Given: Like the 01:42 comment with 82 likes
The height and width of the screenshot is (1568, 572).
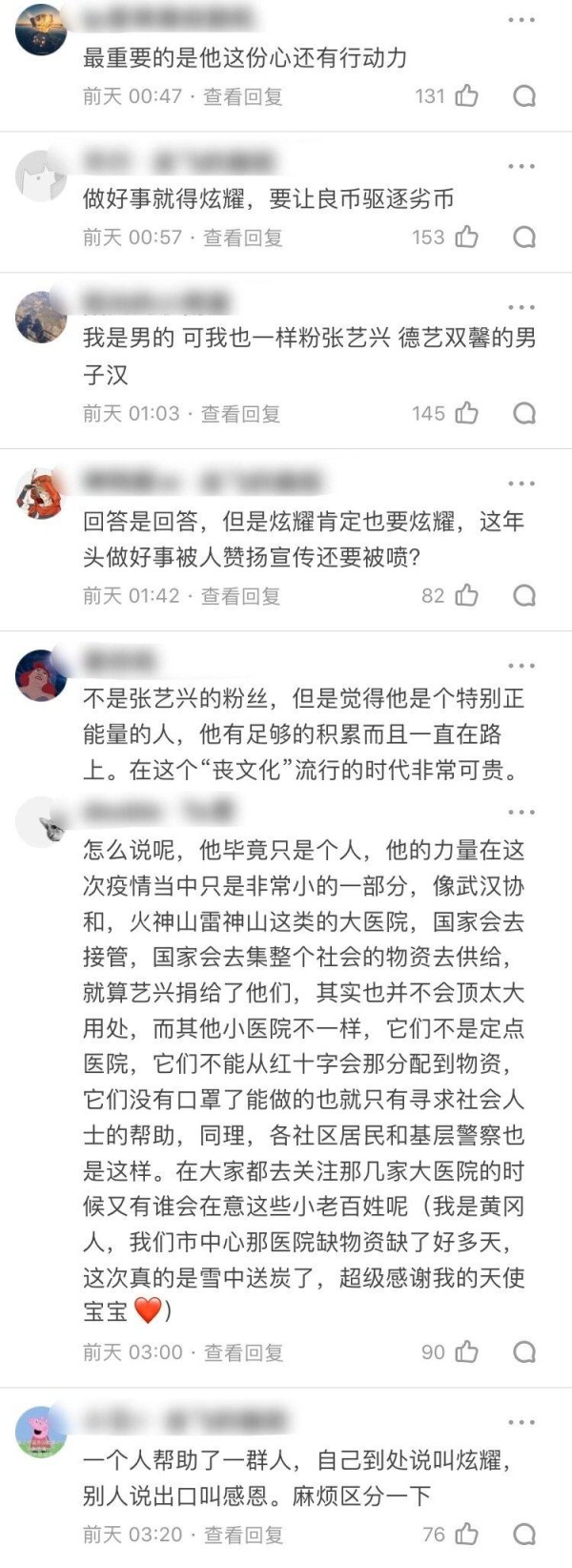Looking at the screenshot, I should coord(467,595).
